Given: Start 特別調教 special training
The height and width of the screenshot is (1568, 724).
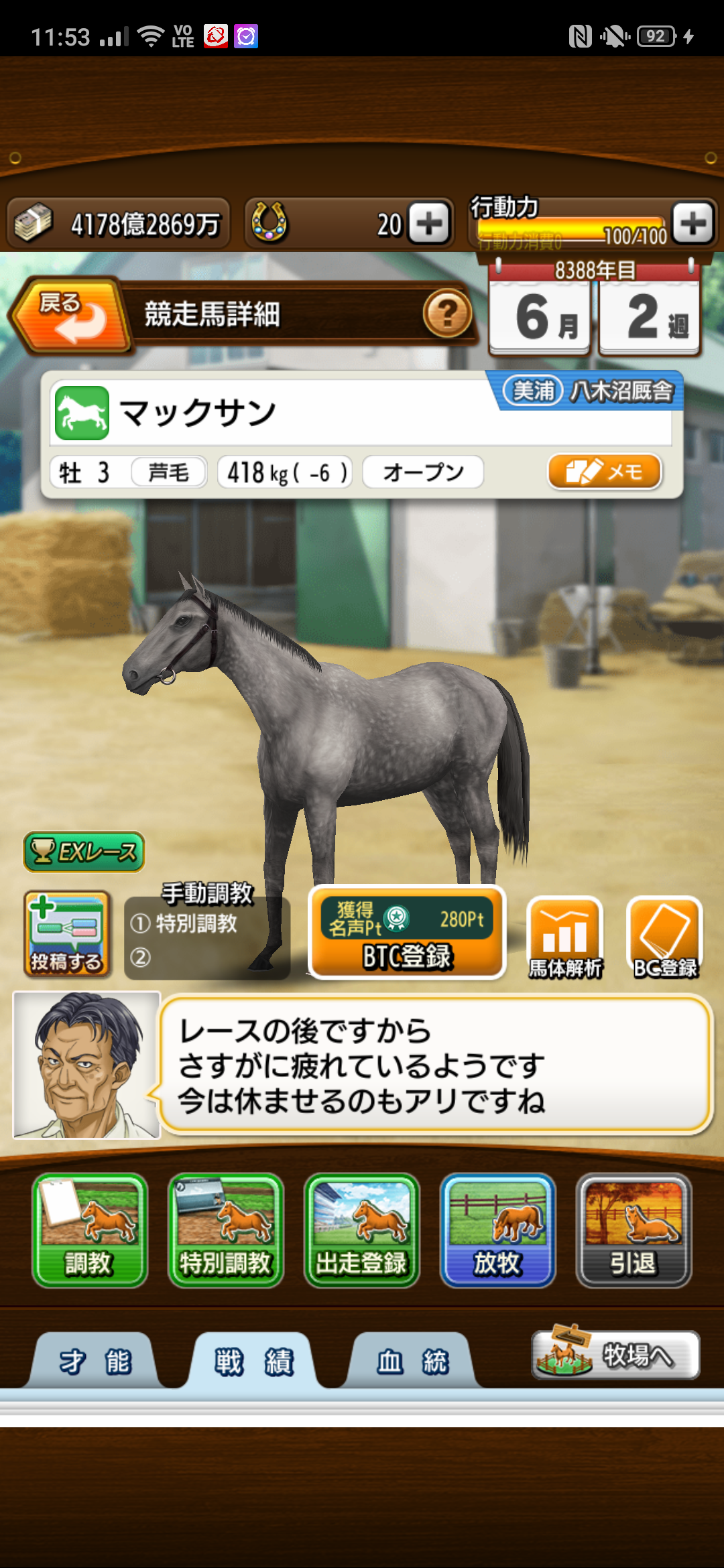Looking at the screenshot, I should coord(226,1230).
